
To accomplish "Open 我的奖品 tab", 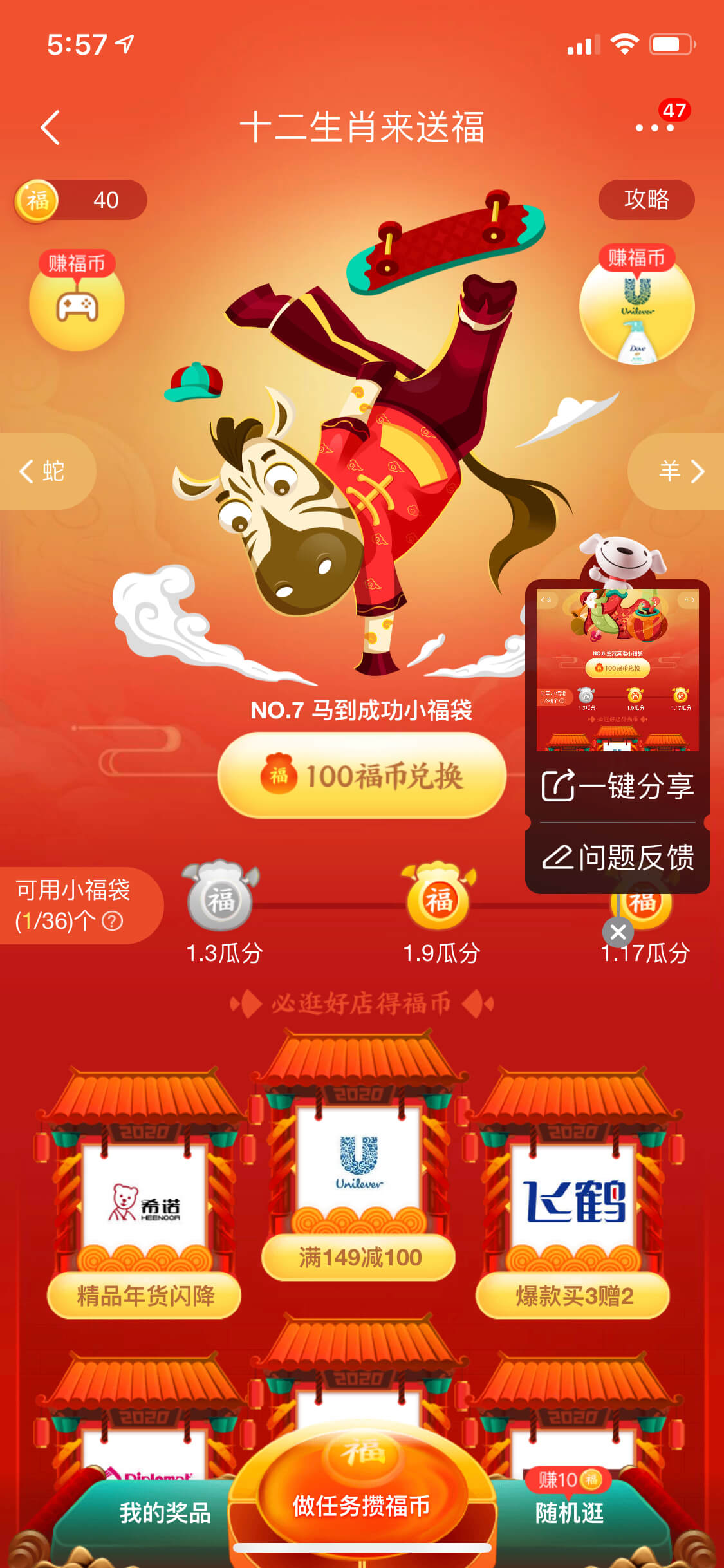I will pyautogui.click(x=165, y=1513).
